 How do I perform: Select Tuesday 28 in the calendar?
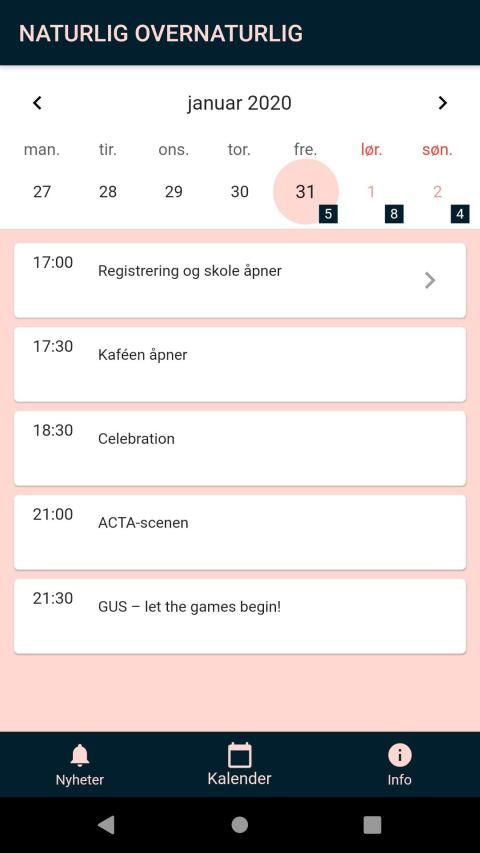coord(108,191)
